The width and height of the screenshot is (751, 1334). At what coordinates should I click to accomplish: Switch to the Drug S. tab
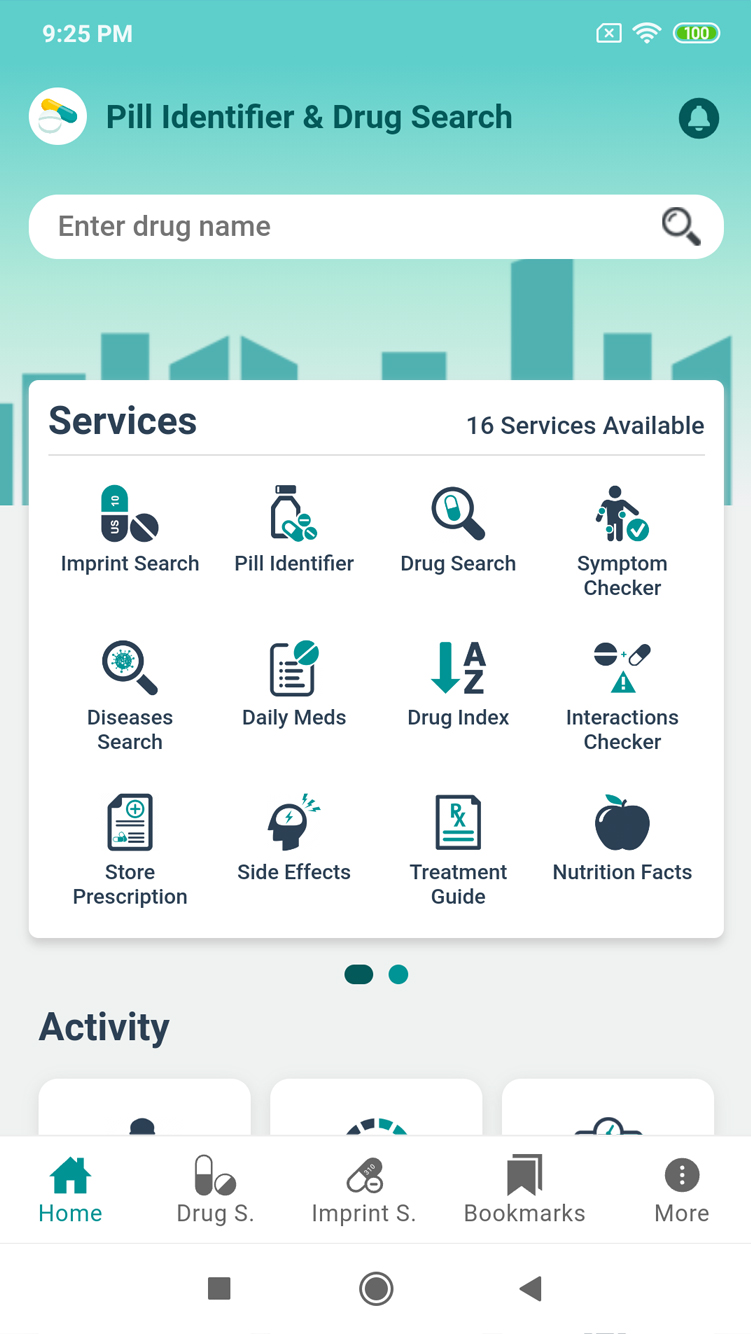pos(215,1190)
